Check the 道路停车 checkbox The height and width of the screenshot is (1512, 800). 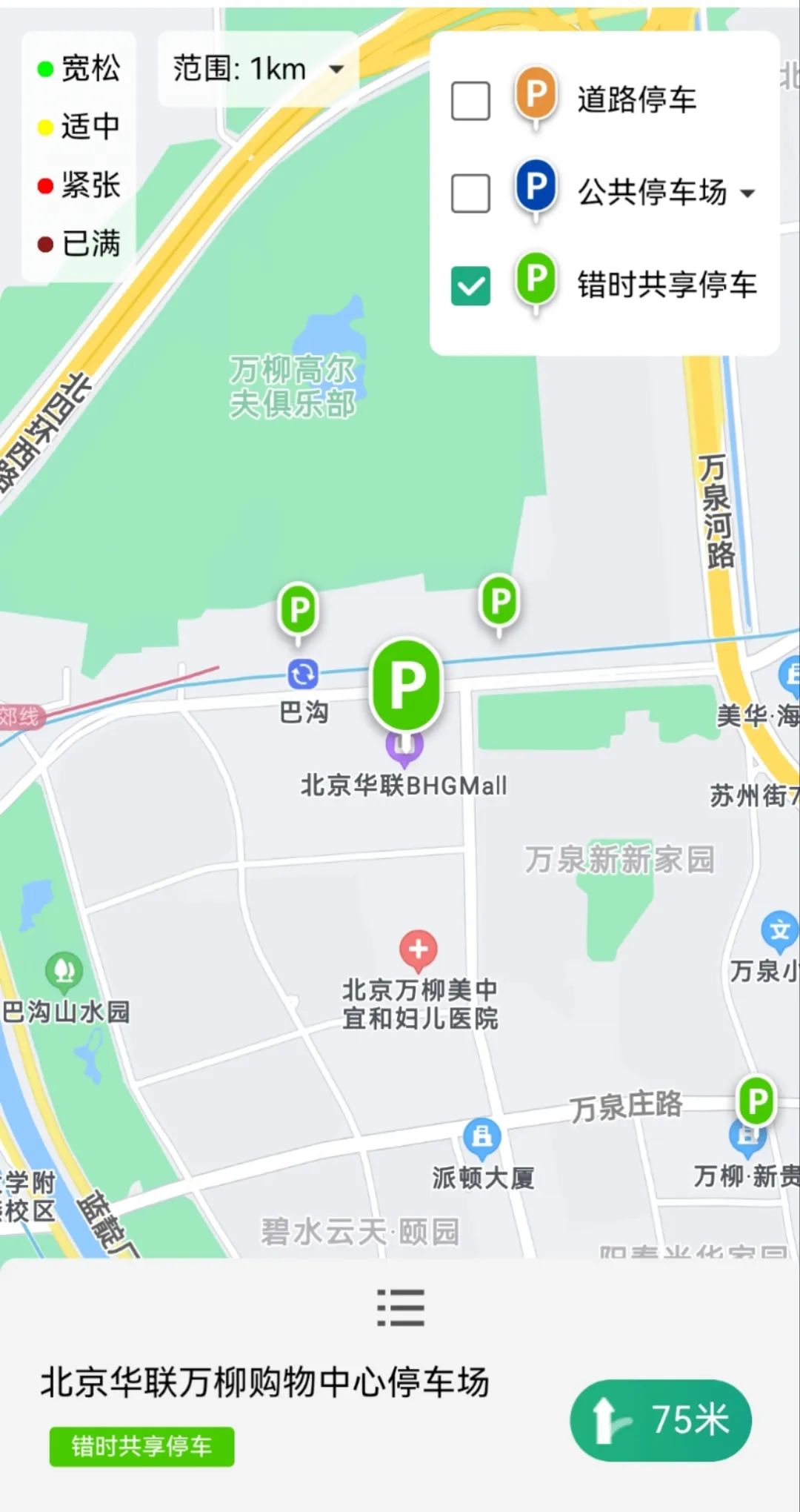pyautogui.click(x=470, y=101)
